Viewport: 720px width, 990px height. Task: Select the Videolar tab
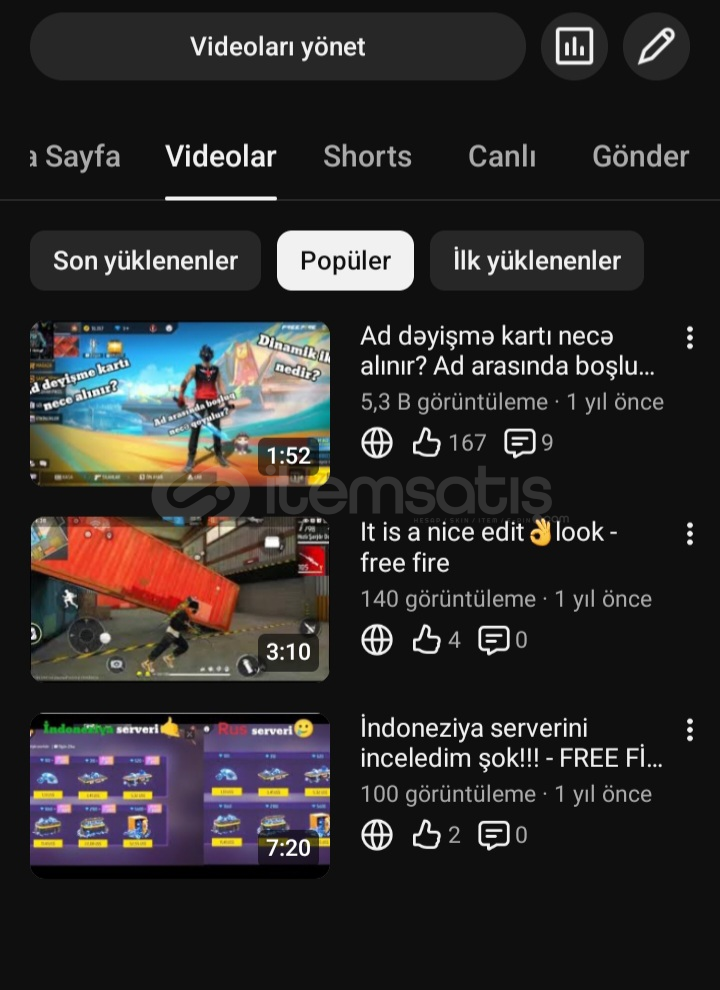tap(221, 157)
